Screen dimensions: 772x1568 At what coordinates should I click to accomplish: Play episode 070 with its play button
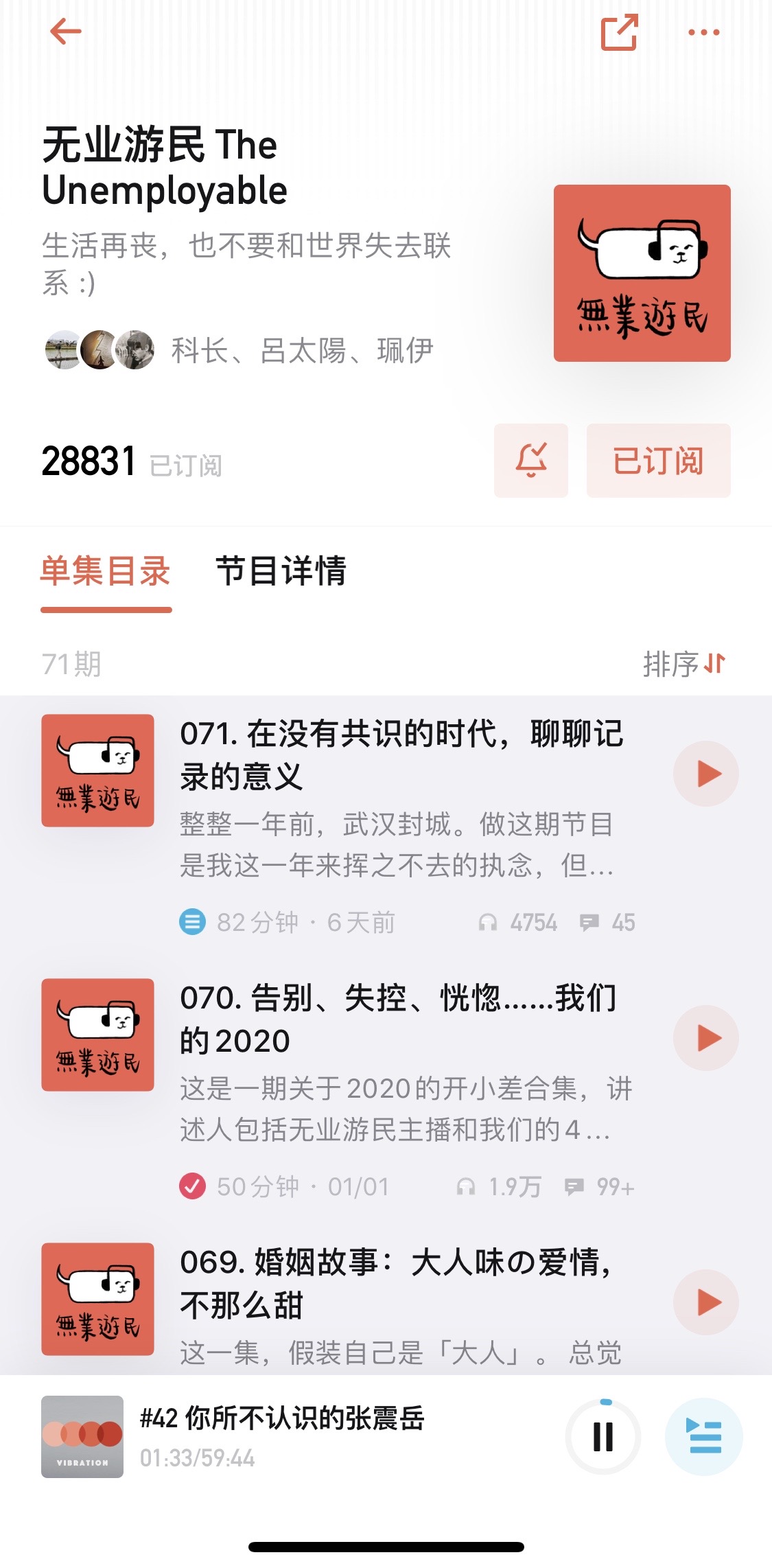tap(705, 1038)
